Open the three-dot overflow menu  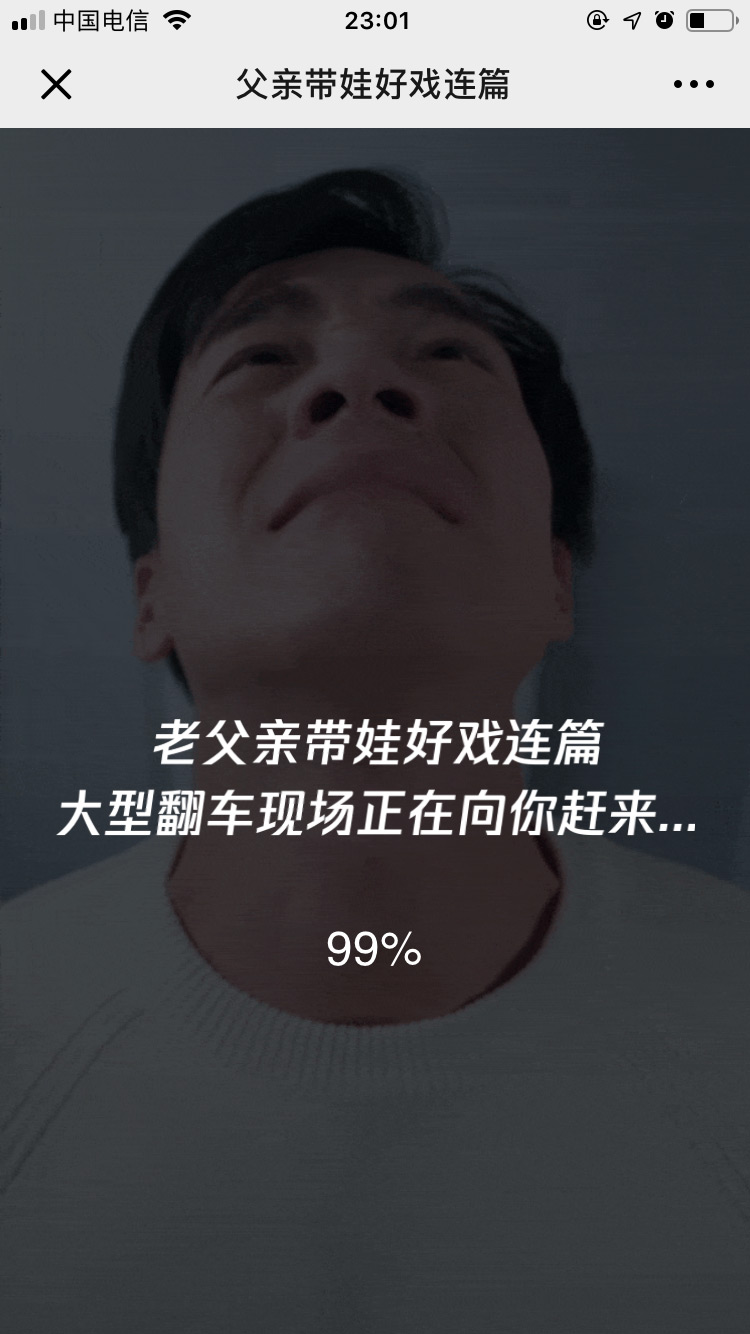coord(693,85)
